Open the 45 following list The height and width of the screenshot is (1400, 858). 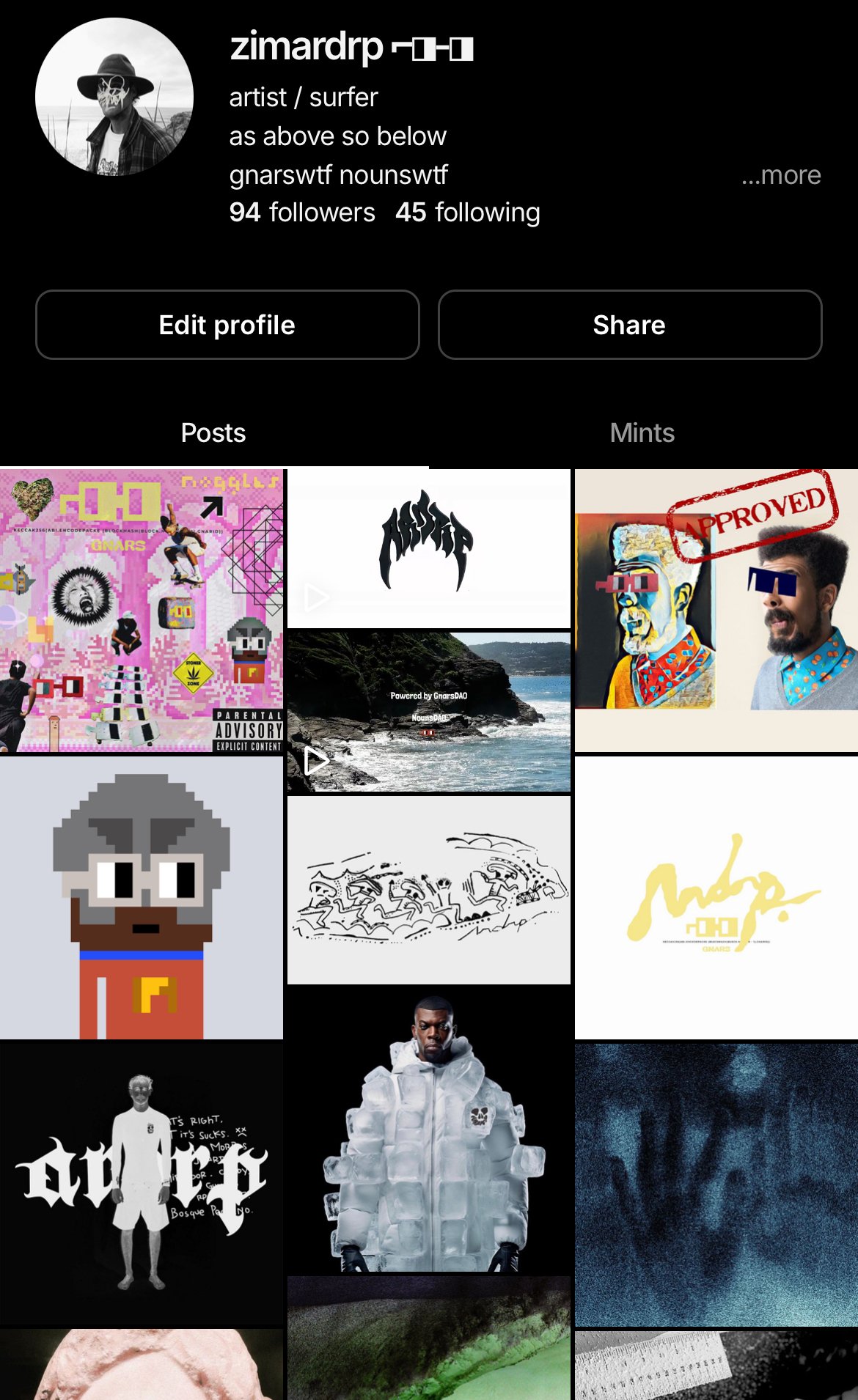click(468, 213)
